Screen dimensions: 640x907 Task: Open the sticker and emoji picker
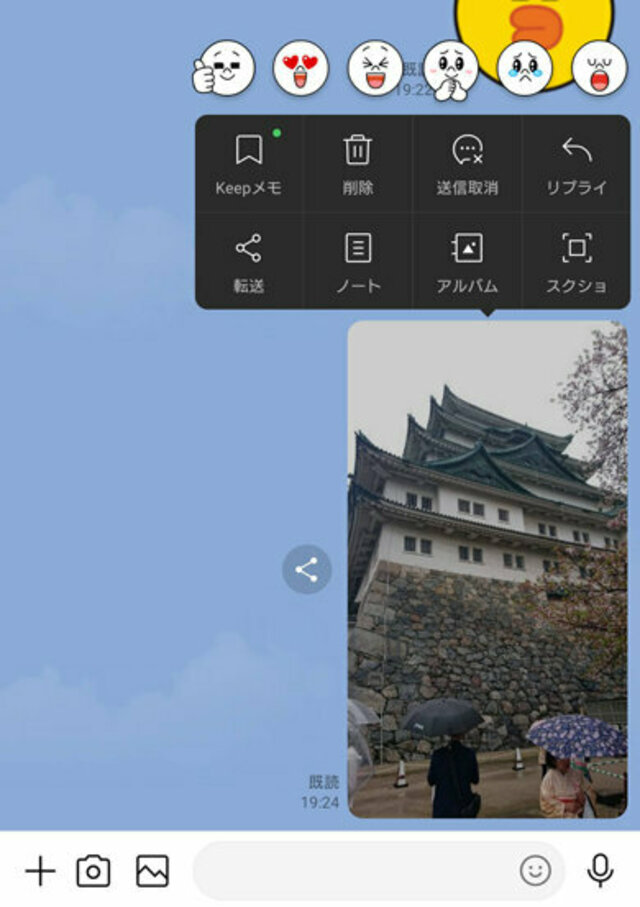click(535, 871)
